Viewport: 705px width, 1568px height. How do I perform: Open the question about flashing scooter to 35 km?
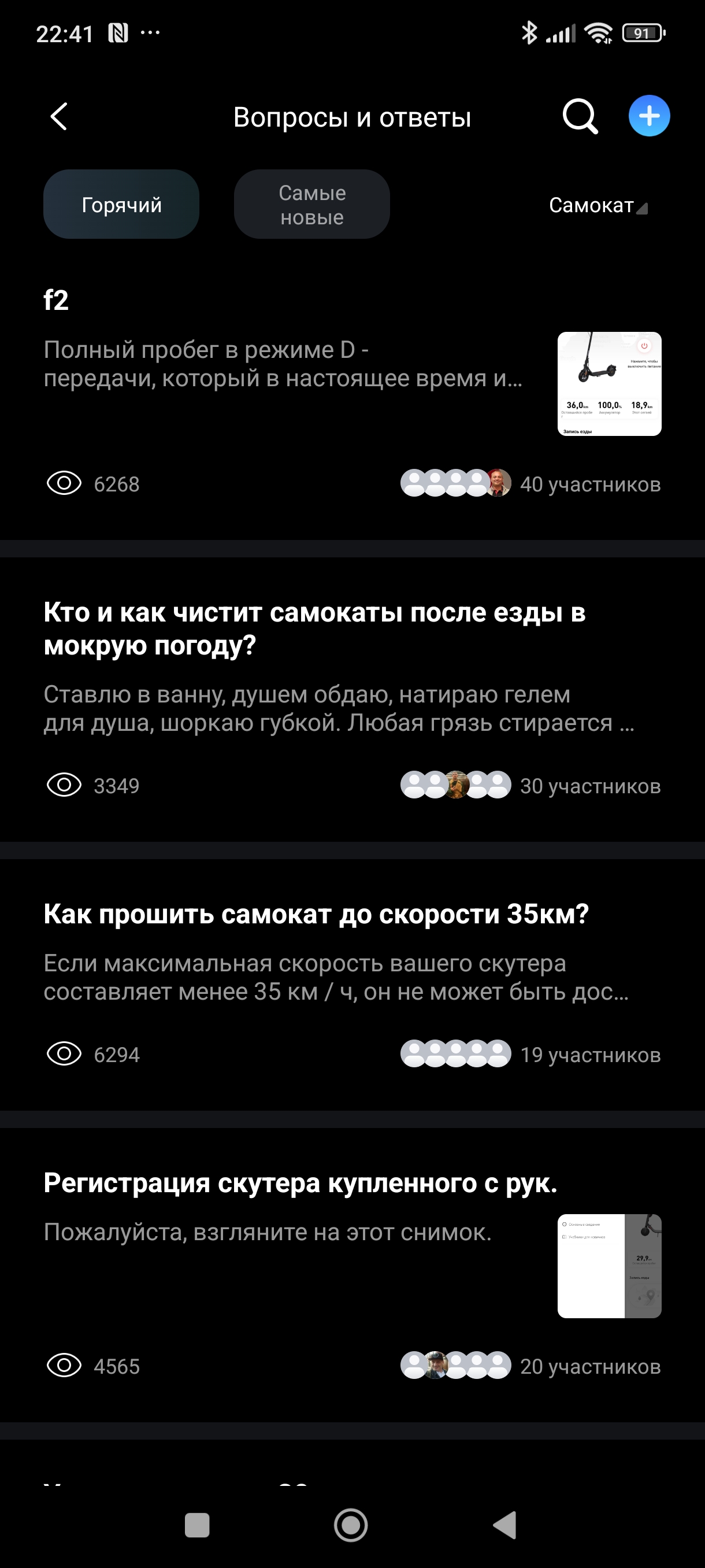tap(316, 914)
